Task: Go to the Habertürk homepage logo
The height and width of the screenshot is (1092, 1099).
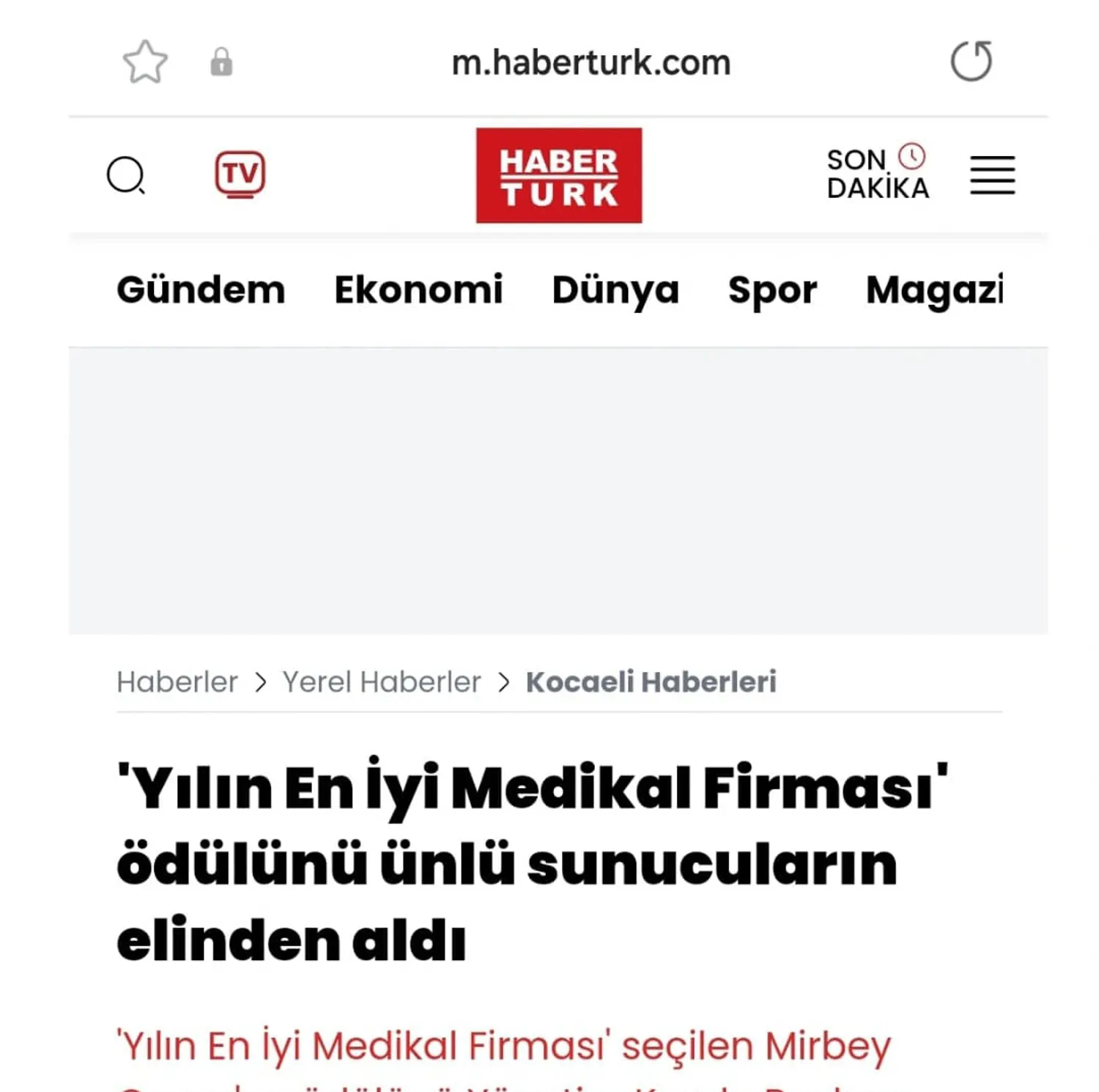Action: [x=558, y=176]
